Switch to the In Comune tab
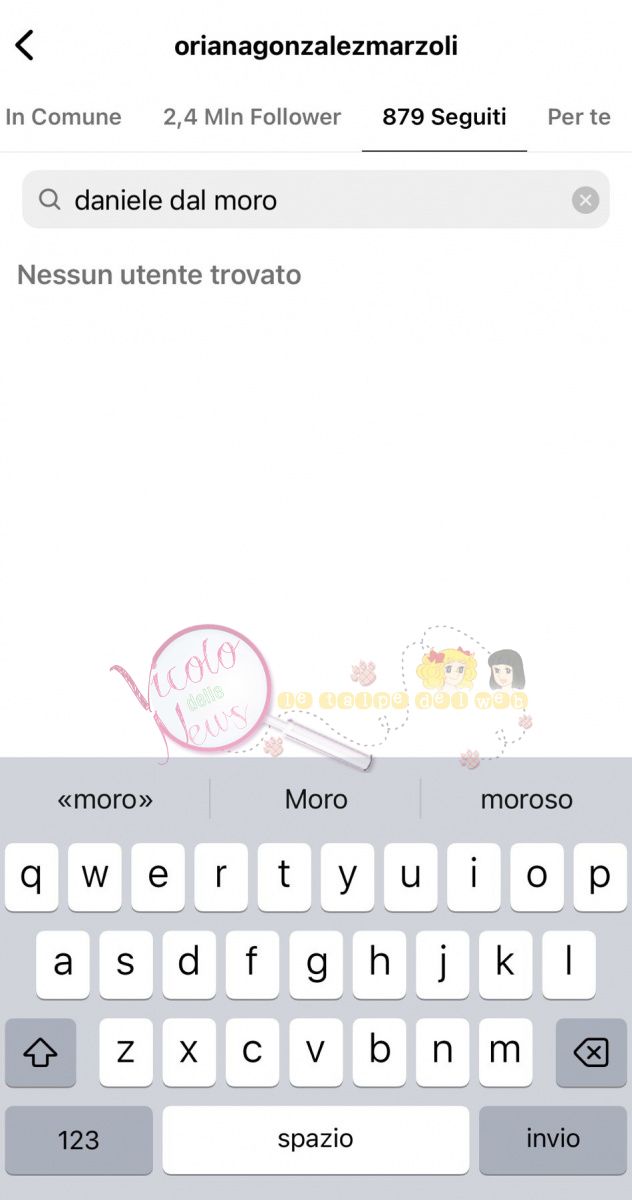The image size is (632, 1200). pyautogui.click(x=63, y=117)
